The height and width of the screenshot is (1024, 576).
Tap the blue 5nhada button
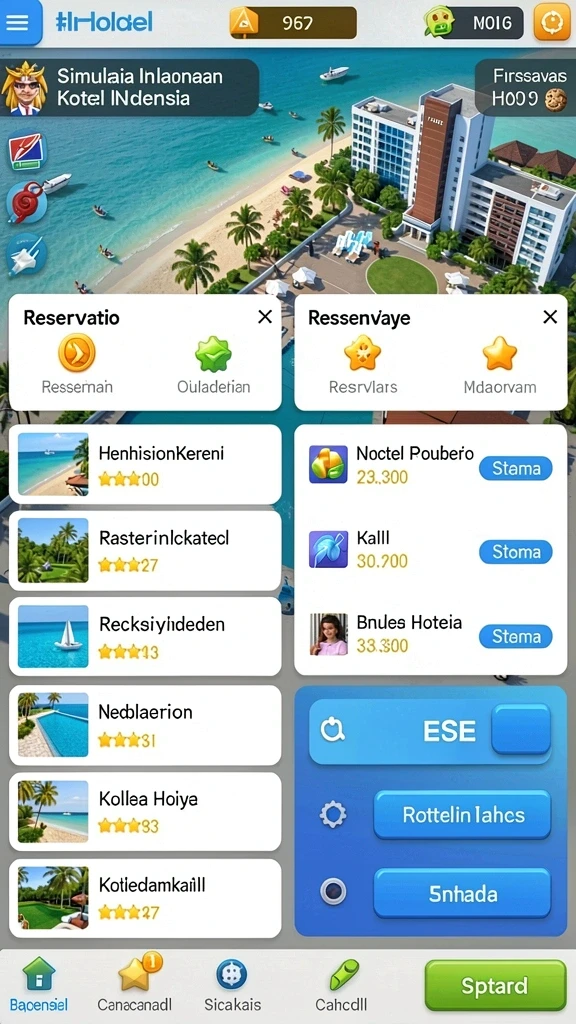click(x=462, y=893)
